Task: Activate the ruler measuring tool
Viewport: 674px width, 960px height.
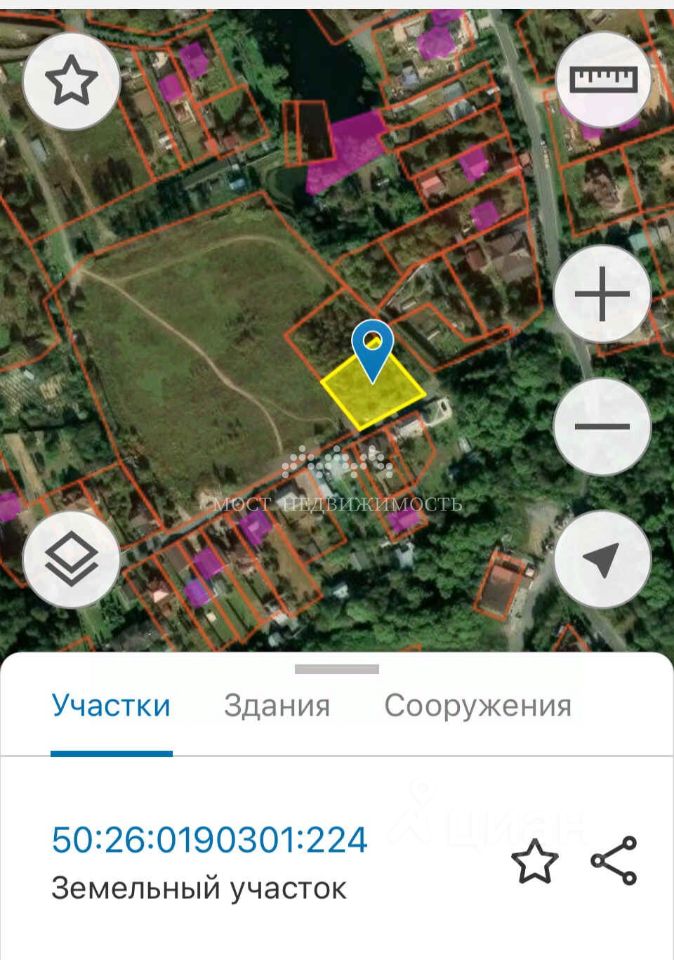Action: (x=602, y=81)
